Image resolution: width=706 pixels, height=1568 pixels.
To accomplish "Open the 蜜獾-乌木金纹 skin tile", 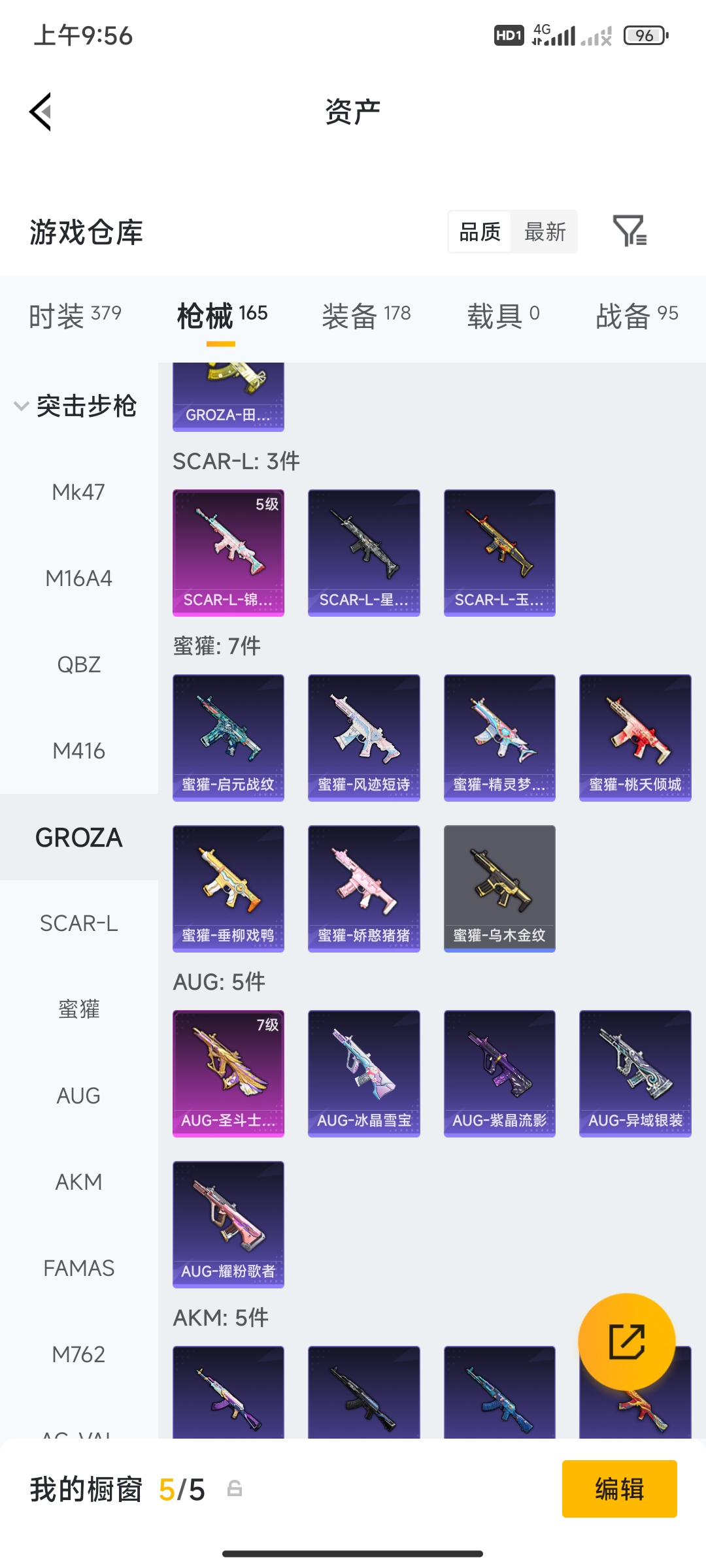I will [499, 888].
